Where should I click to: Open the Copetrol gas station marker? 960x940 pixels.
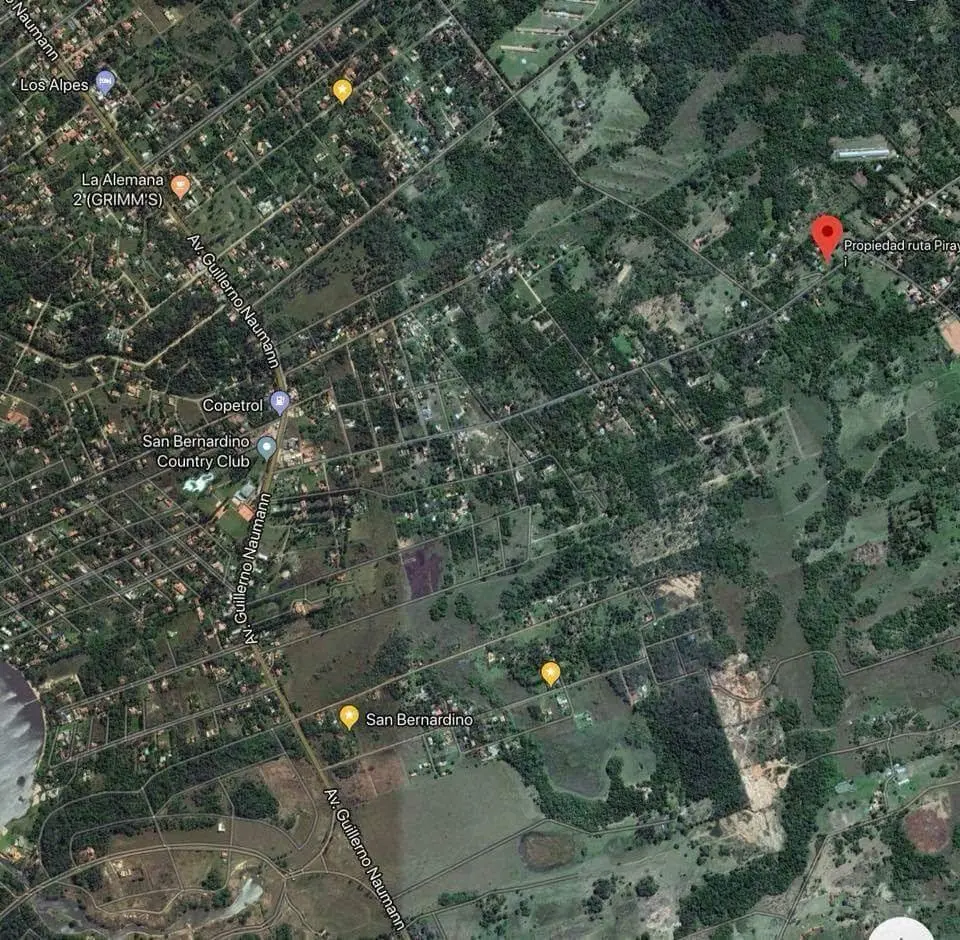click(280, 402)
